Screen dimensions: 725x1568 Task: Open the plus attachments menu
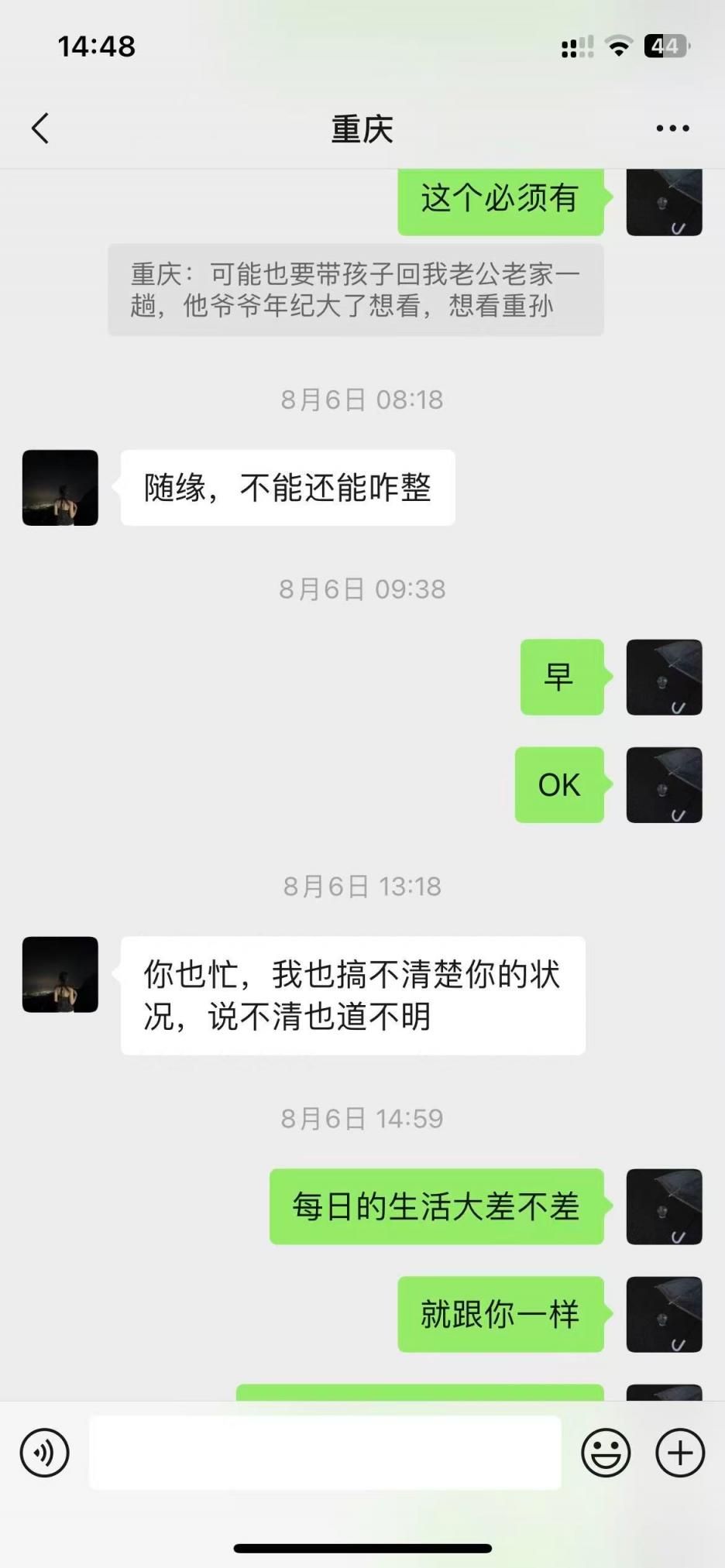pyautogui.click(x=680, y=1453)
